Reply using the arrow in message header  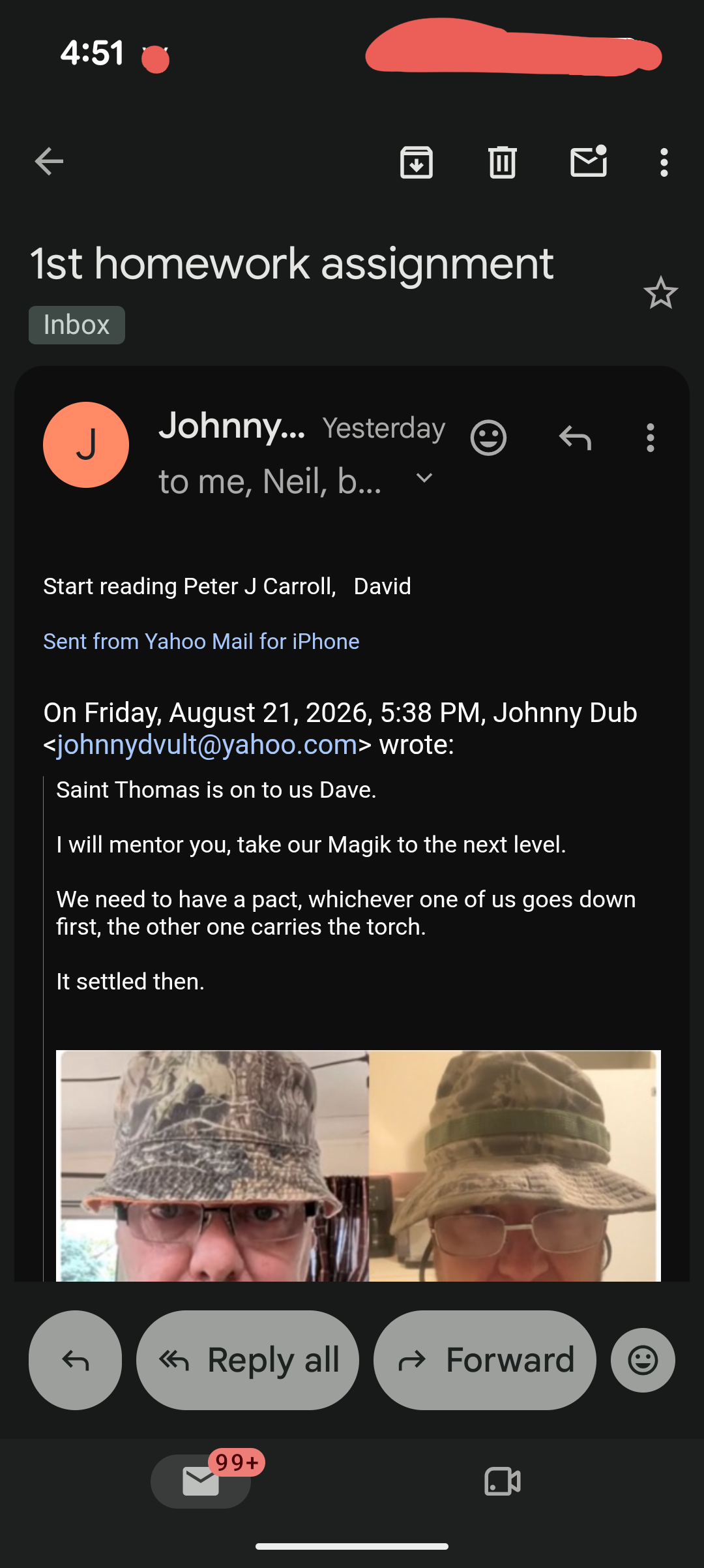click(x=575, y=438)
